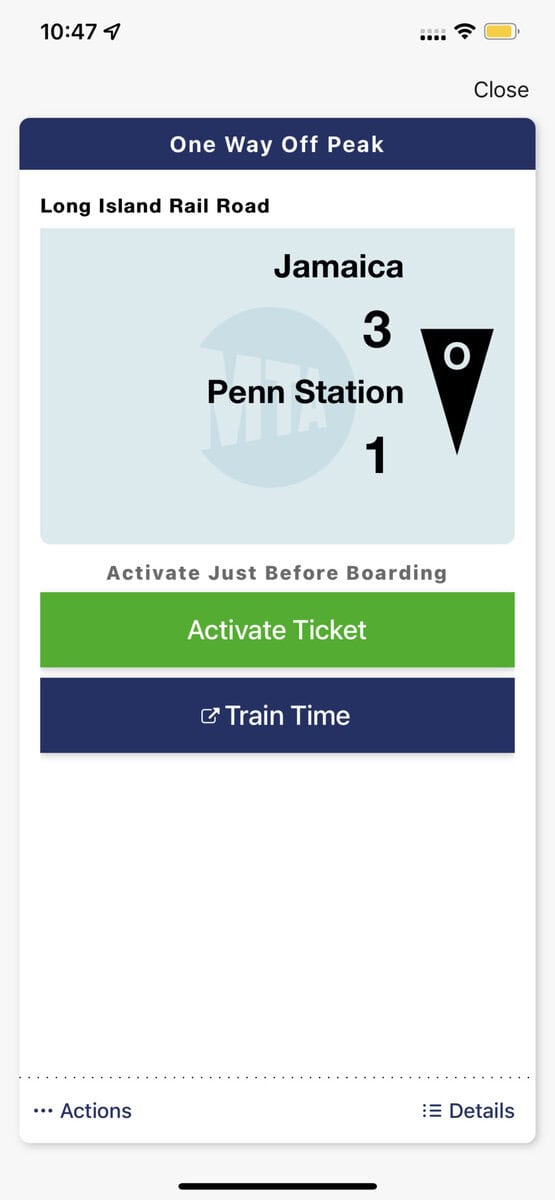Image resolution: width=555 pixels, height=1200 pixels.
Task: Activate the Jamaica to Penn Station ticket
Action: click(277, 629)
